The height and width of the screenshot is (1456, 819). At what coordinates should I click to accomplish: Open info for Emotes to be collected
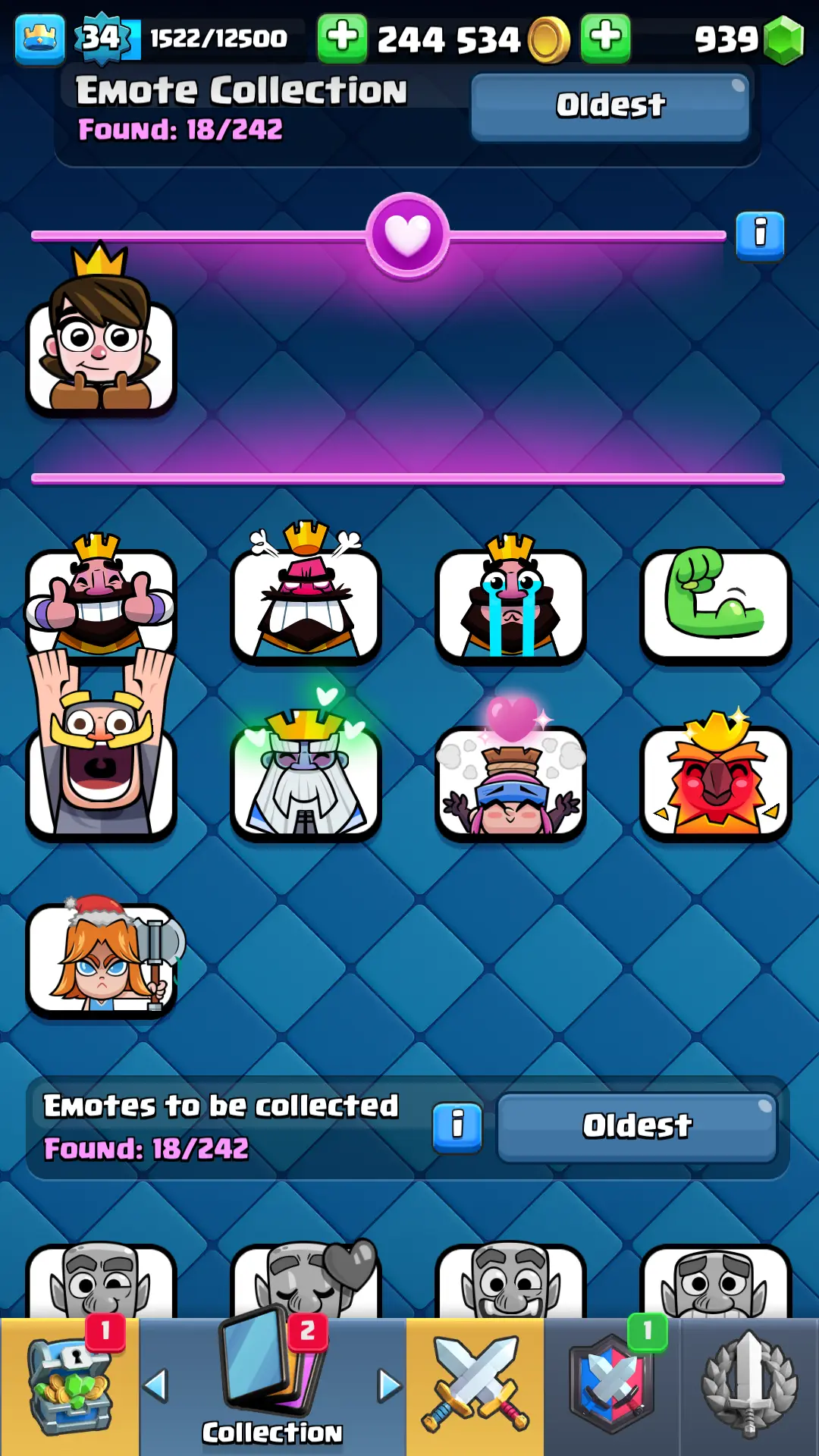pyautogui.click(x=457, y=1127)
